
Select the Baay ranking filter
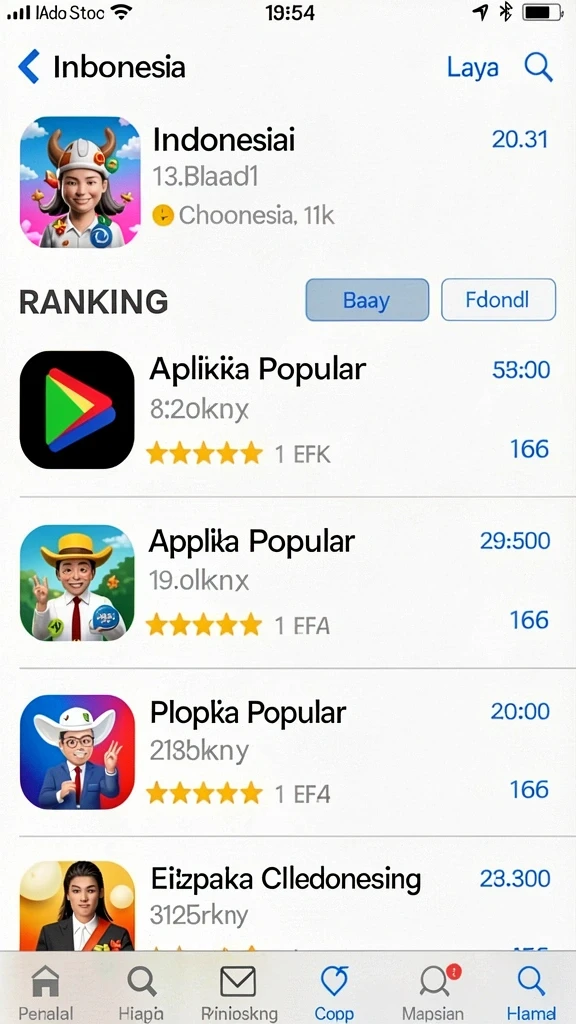point(367,300)
